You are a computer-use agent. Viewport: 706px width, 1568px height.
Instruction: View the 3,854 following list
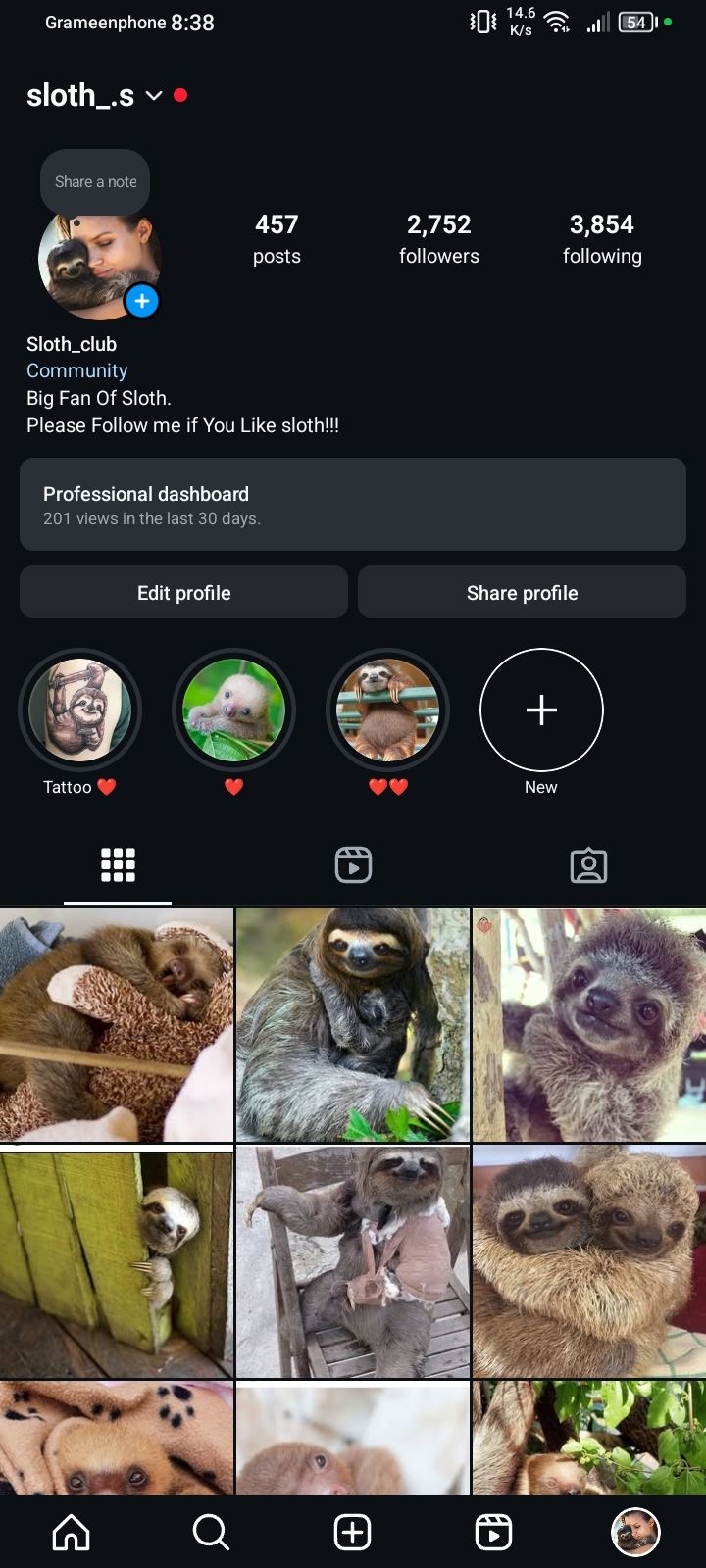coord(602,239)
